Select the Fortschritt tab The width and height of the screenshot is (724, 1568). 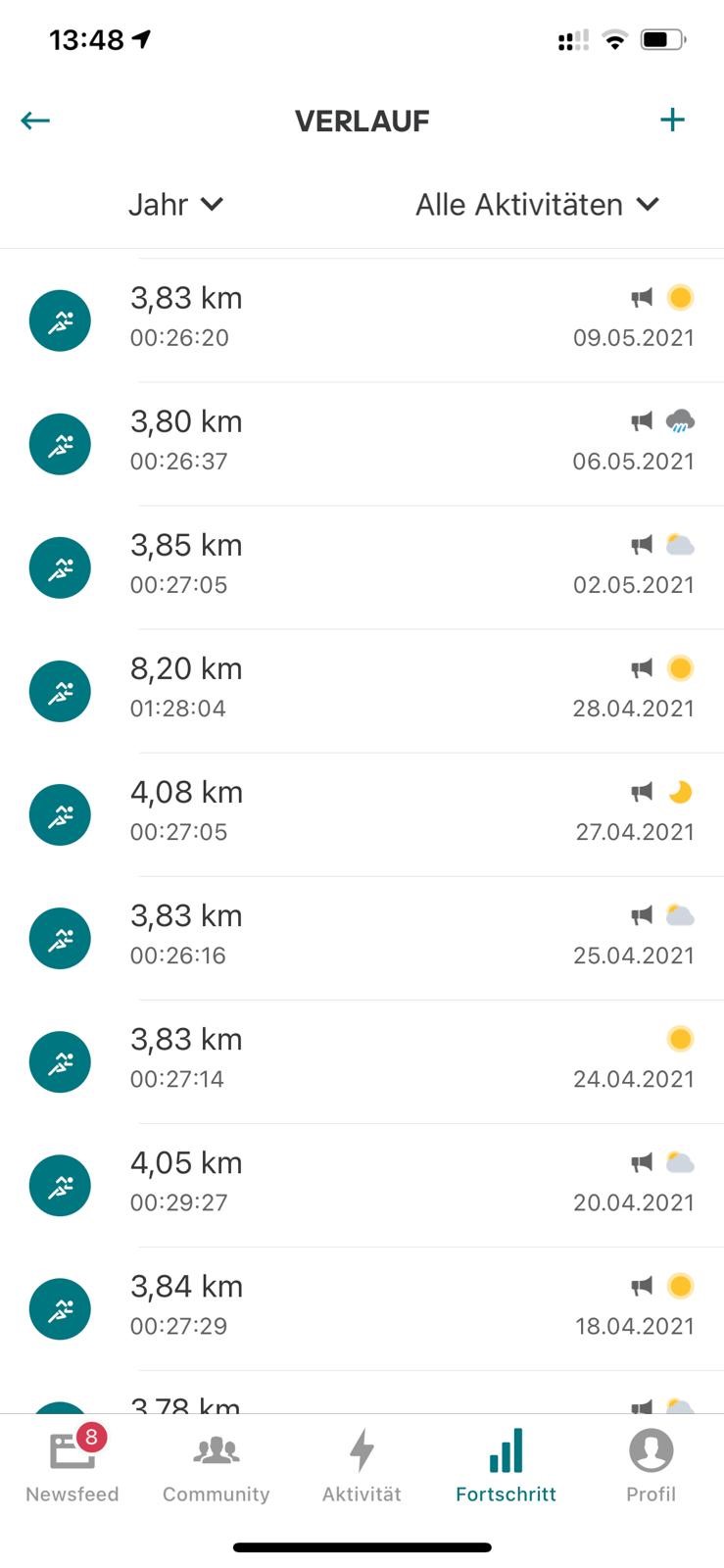(507, 1465)
